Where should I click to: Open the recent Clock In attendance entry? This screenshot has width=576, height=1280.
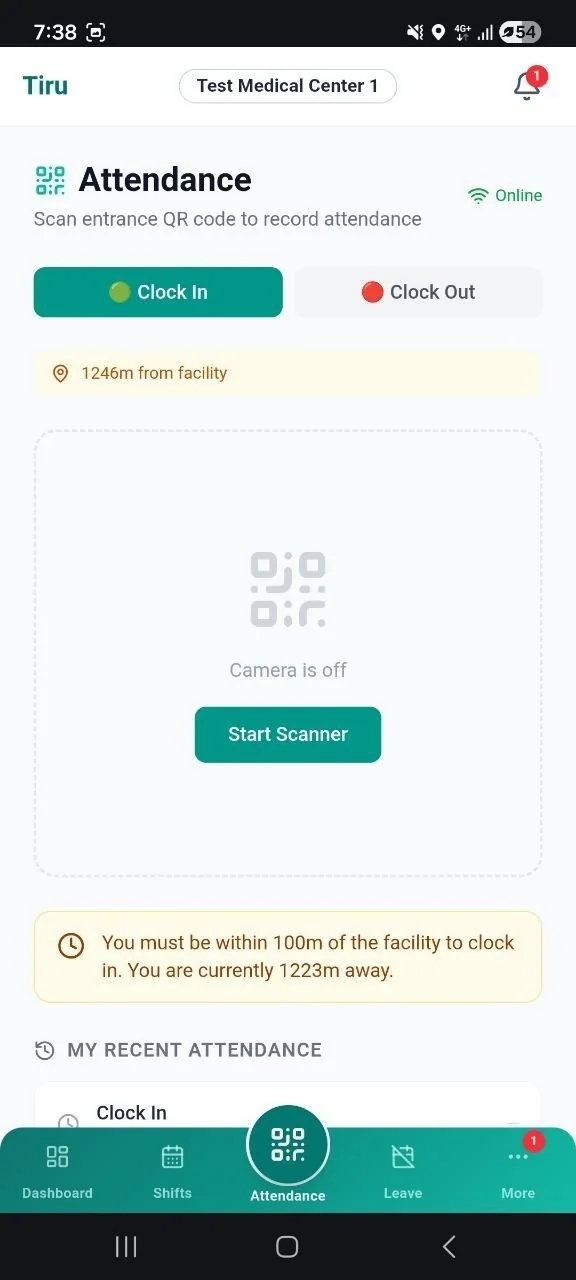pyautogui.click(x=288, y=1112)
